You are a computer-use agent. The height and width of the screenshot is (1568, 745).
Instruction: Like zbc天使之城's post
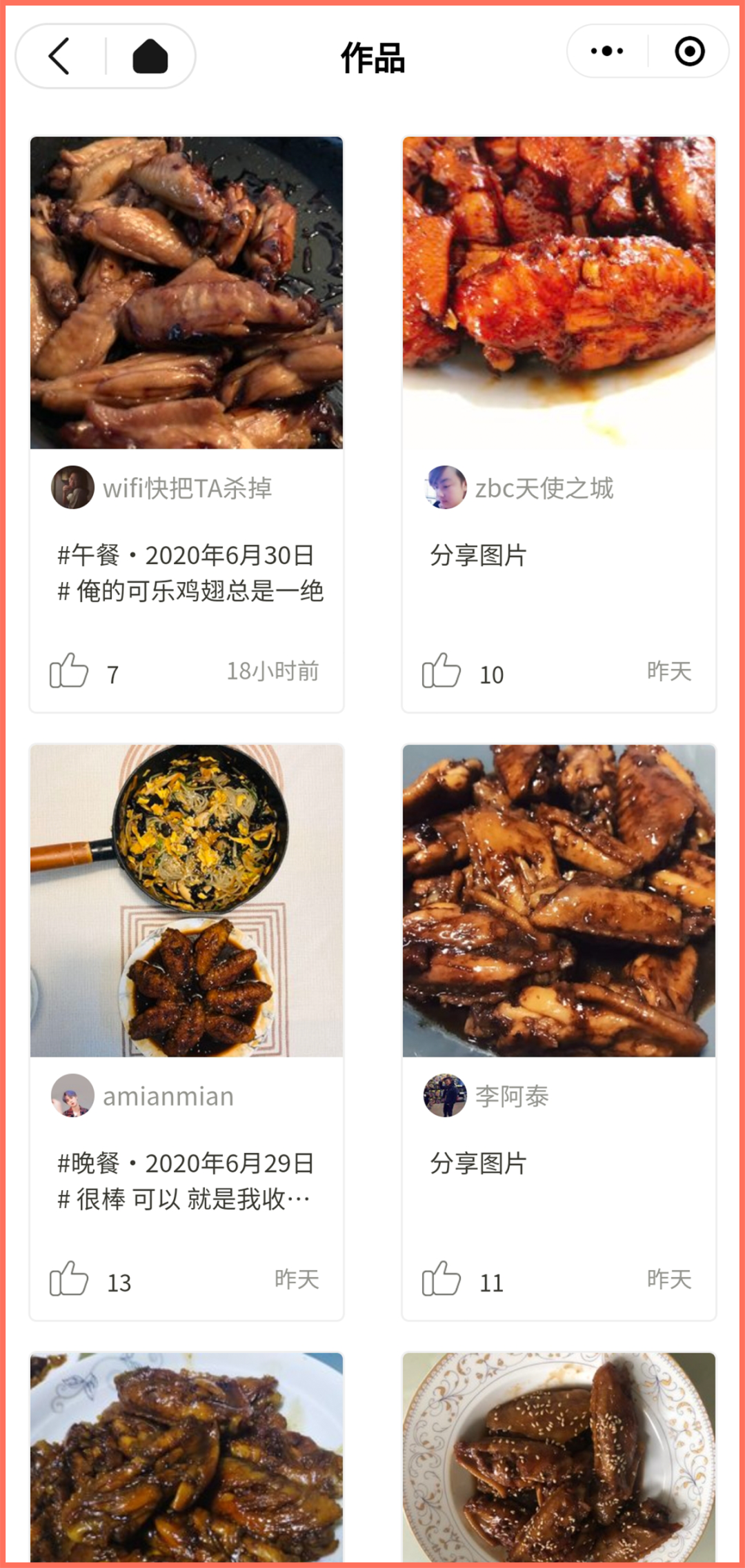(x=441, y=670)
